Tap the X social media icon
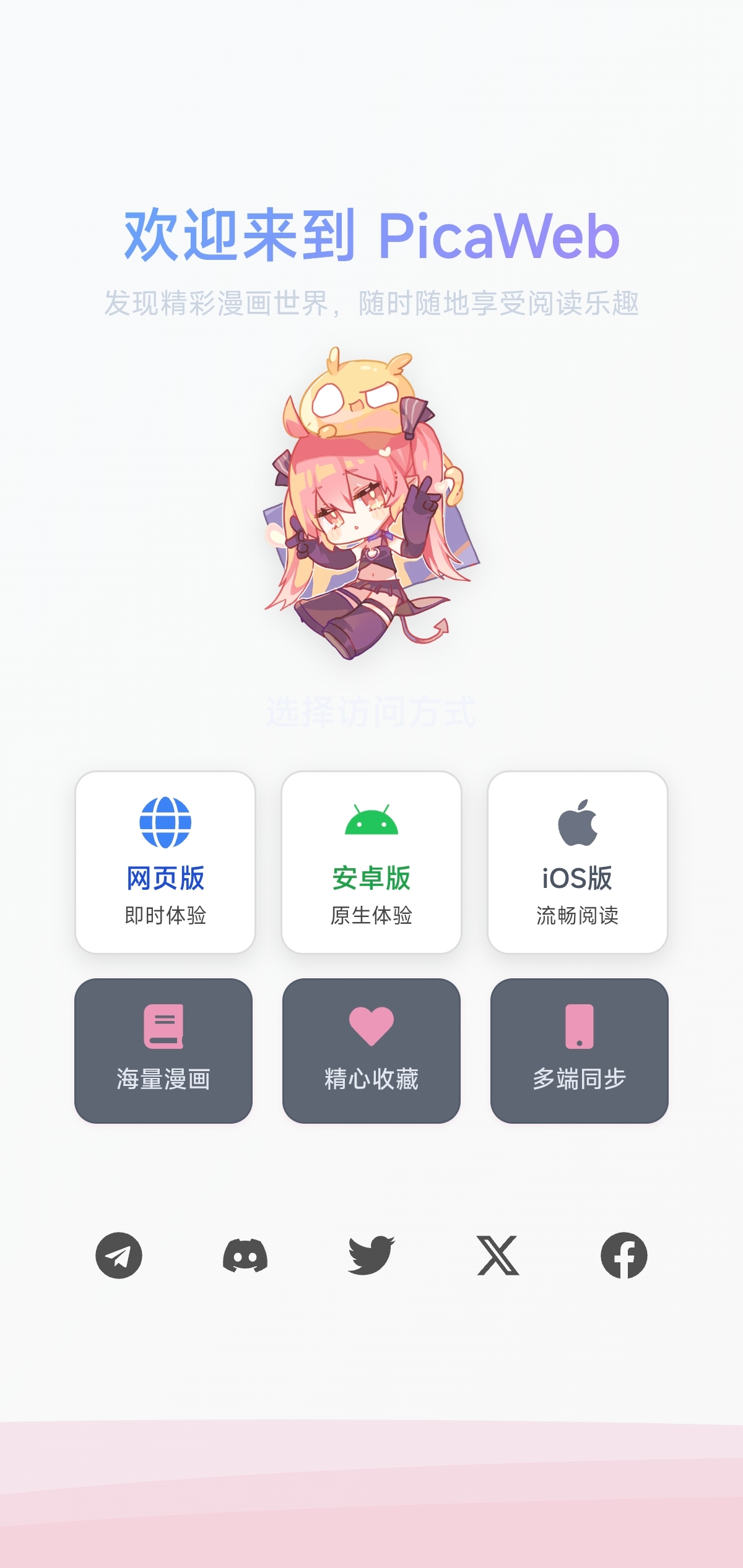This screenshot has width=743, height=1568. click(x=498, y=1256)
